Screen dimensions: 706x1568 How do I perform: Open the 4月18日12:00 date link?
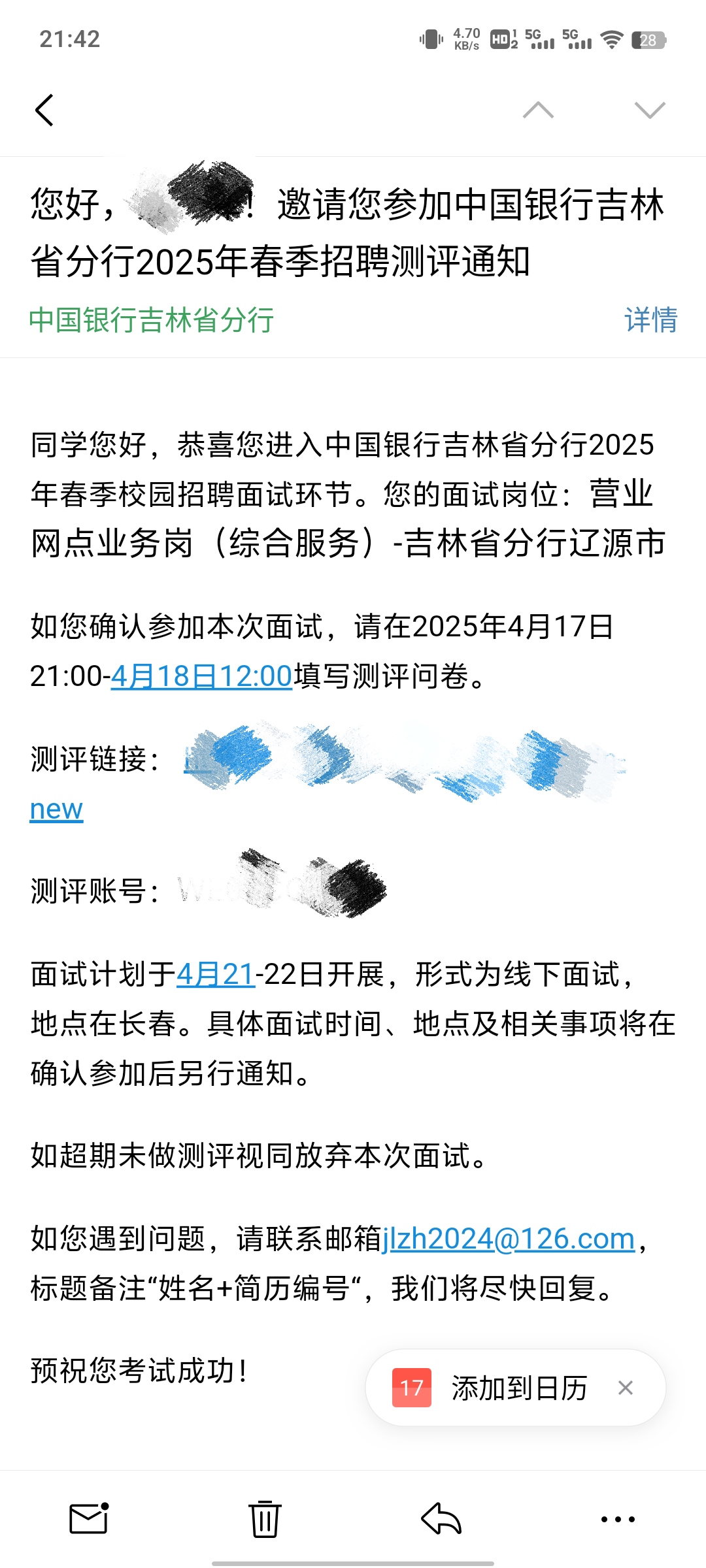click(201, 676)
